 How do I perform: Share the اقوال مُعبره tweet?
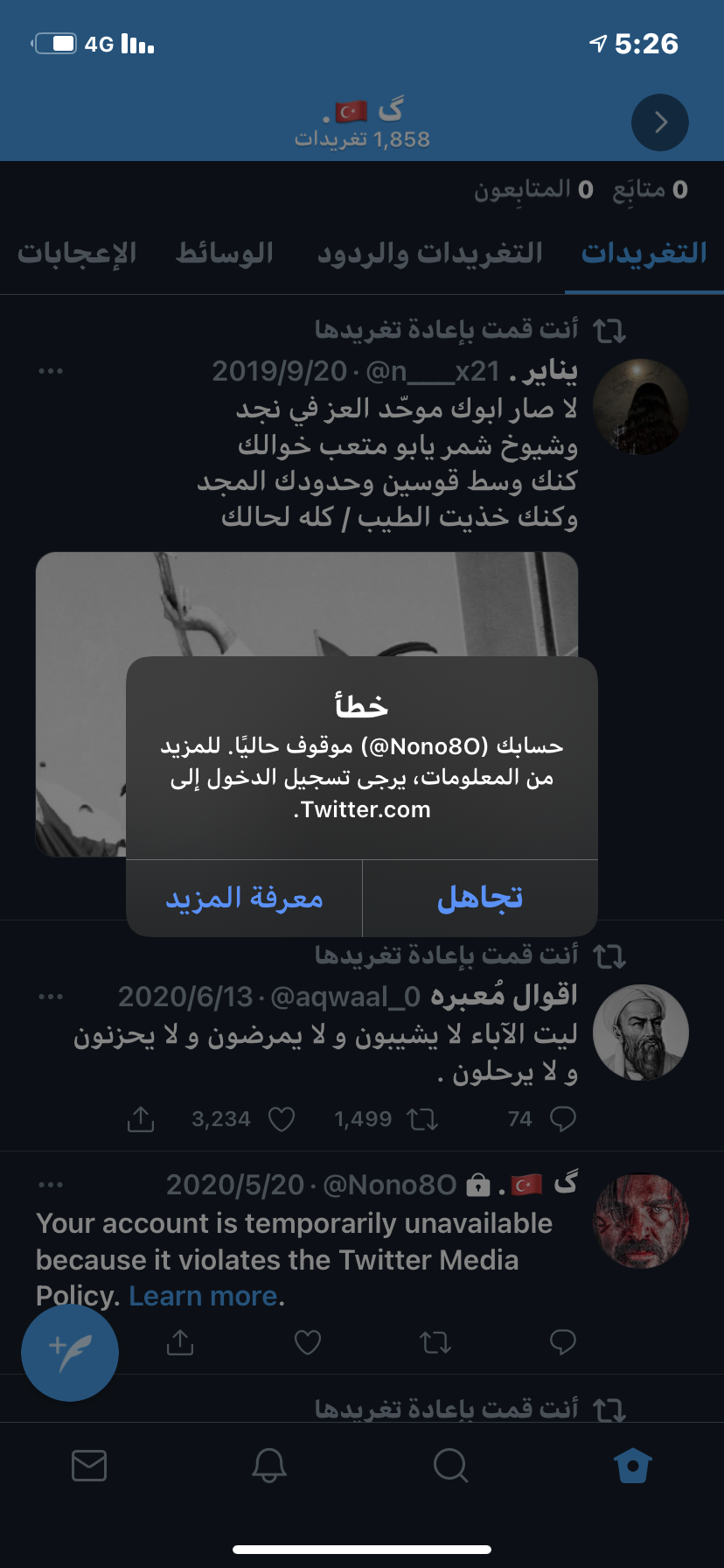[x=141, y=1119]
